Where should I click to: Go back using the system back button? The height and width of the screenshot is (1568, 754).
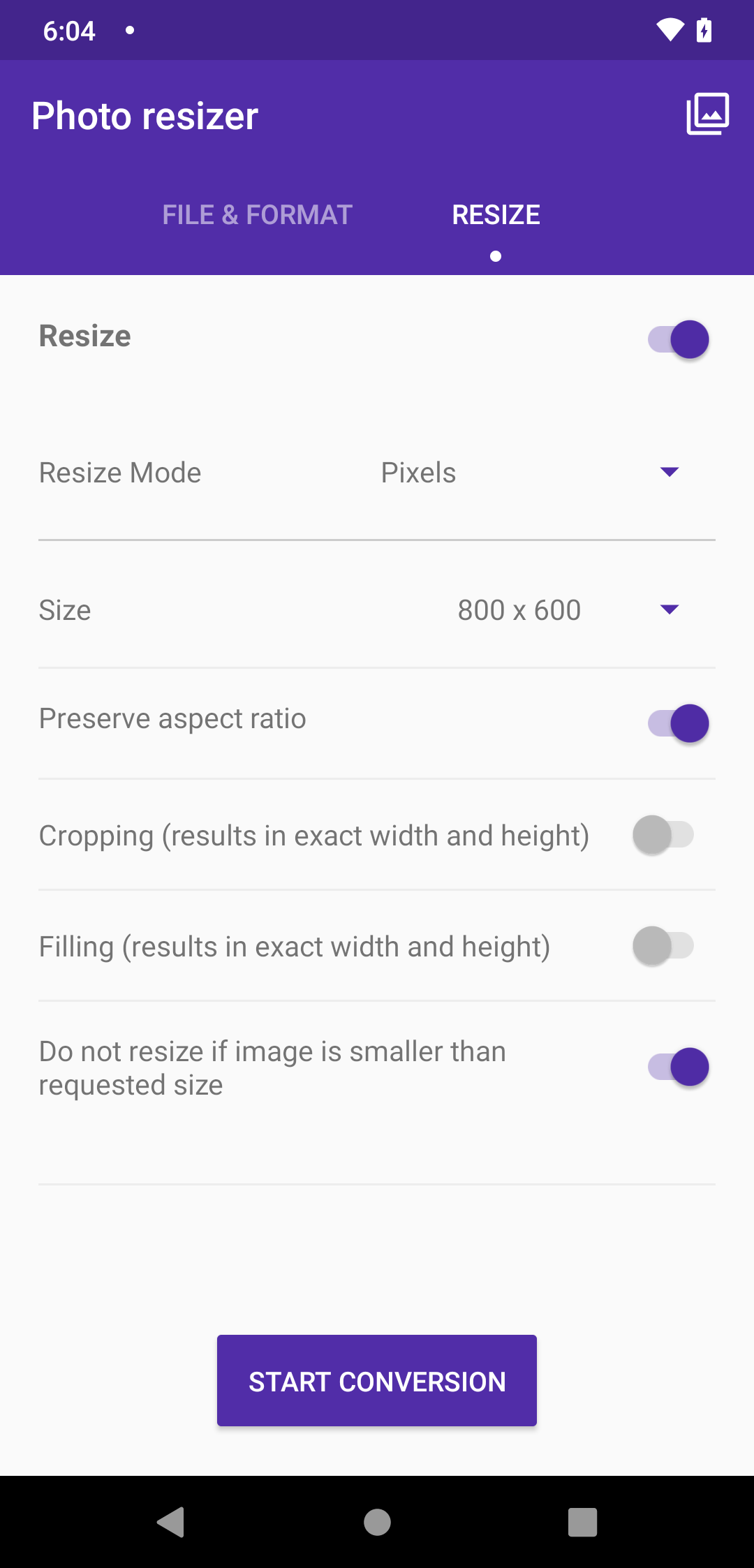point(171,1522)
